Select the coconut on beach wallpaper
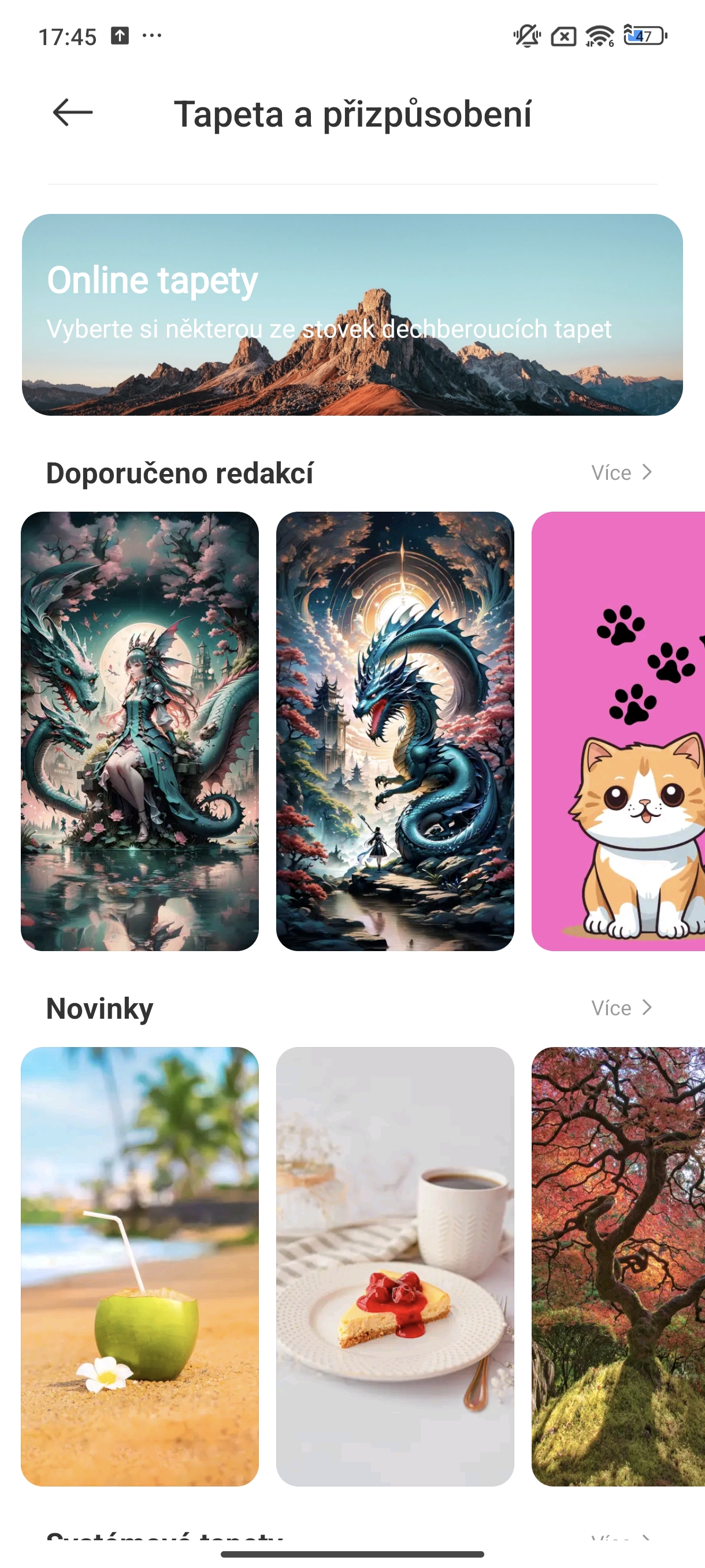This screenshot has width=705, height=1568. [140, 1266]
